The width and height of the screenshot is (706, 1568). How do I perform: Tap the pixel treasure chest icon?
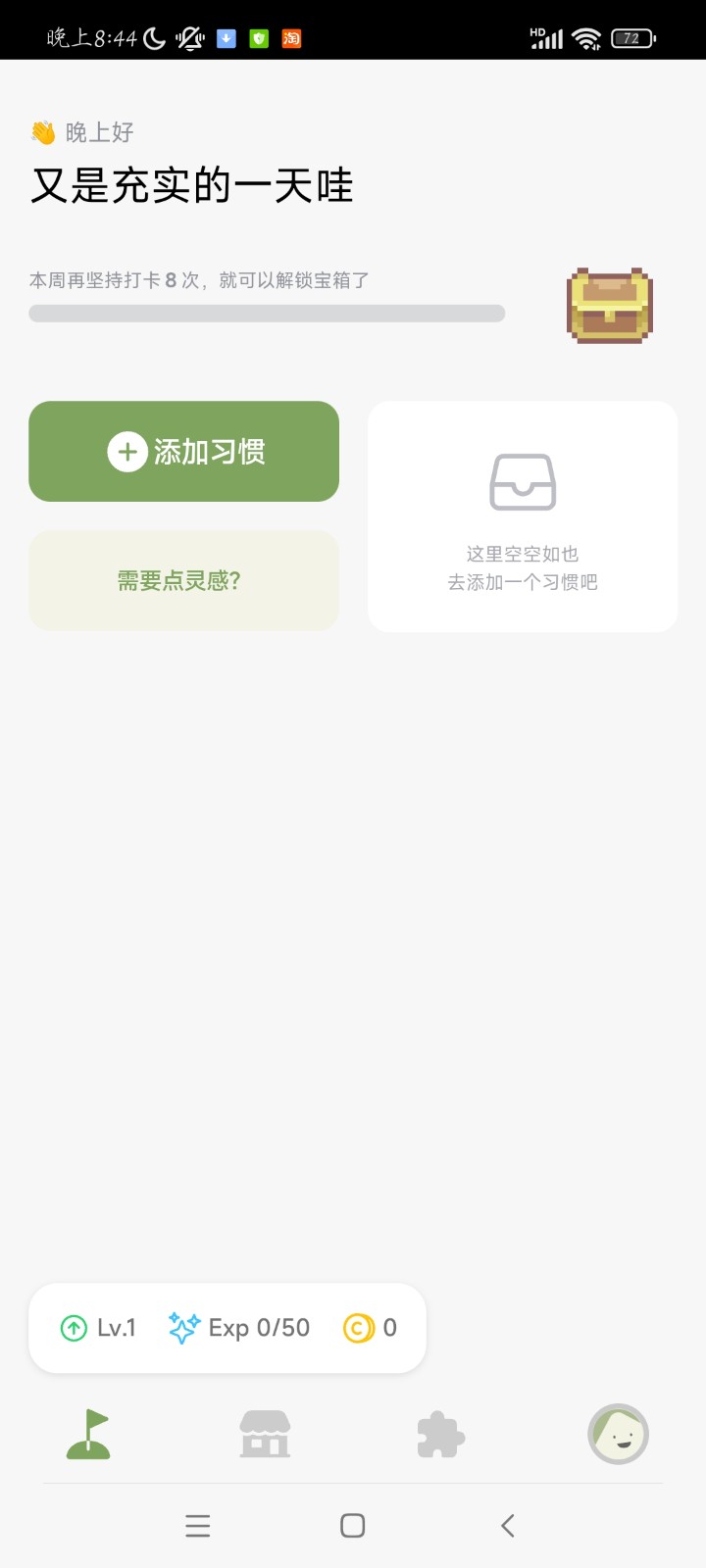click(609, 306)
